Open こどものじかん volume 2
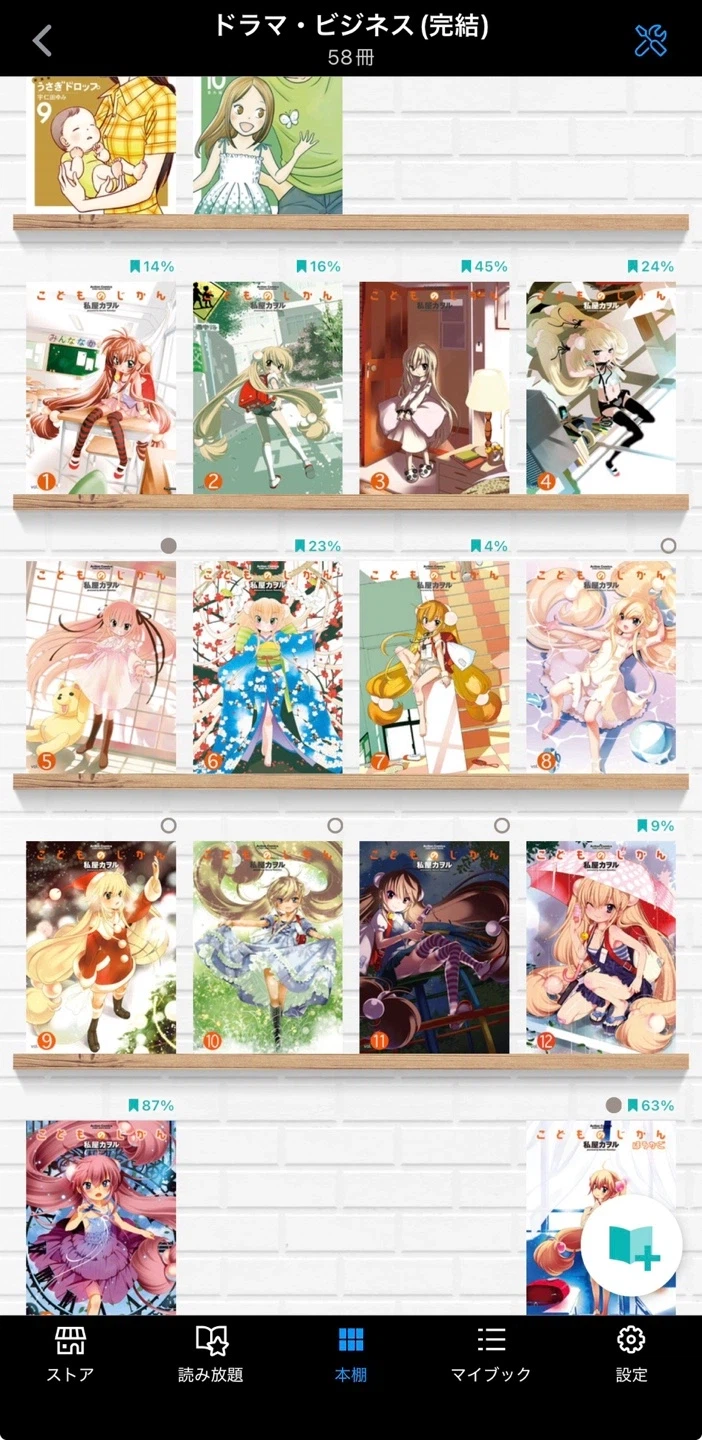The image size is (702, 1440). [x=267, y=388]
